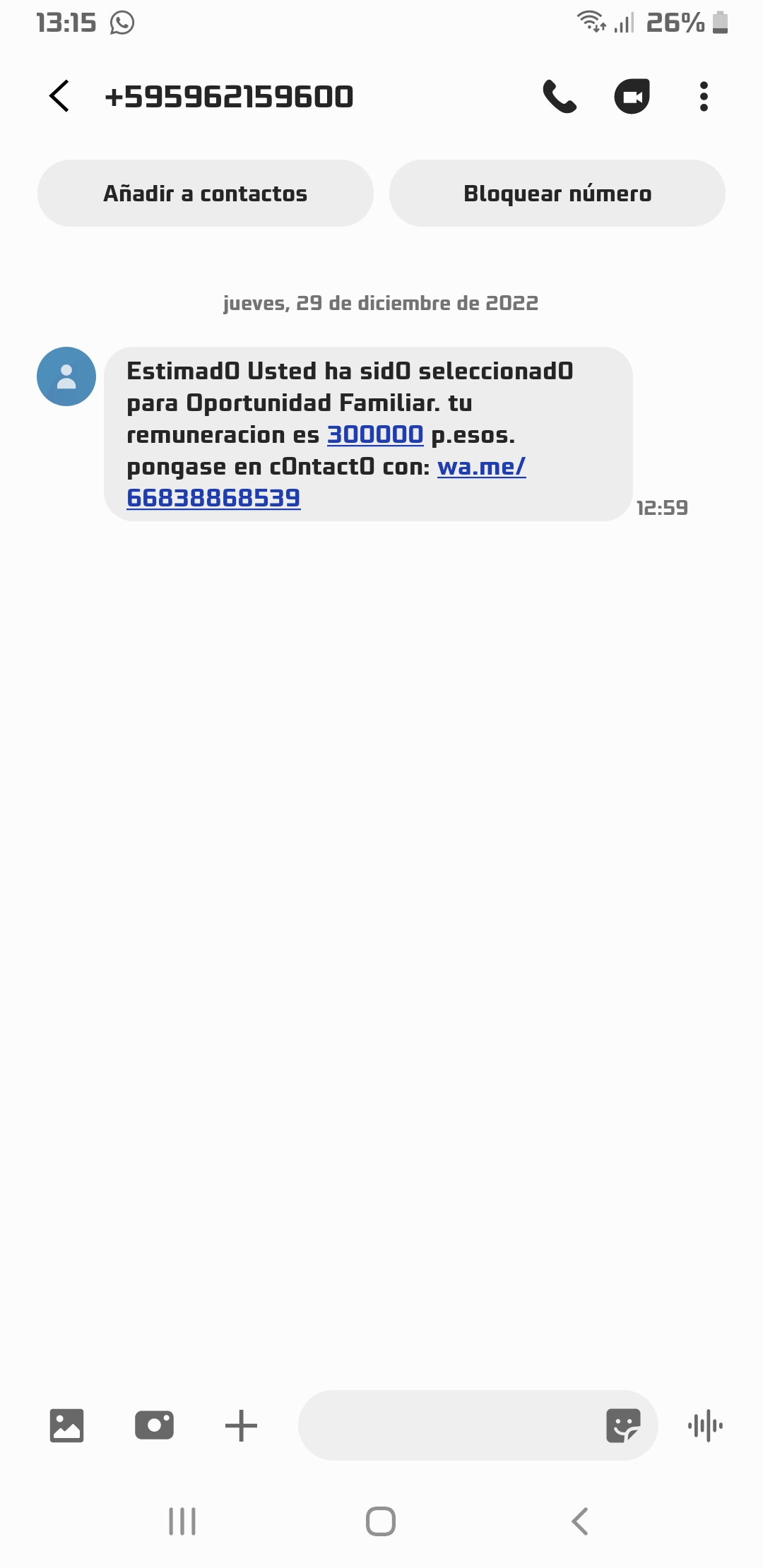Open the sticker picker
Image resolution: width=763 pixels, height=1568 pixels.
tap(623, 1425)
